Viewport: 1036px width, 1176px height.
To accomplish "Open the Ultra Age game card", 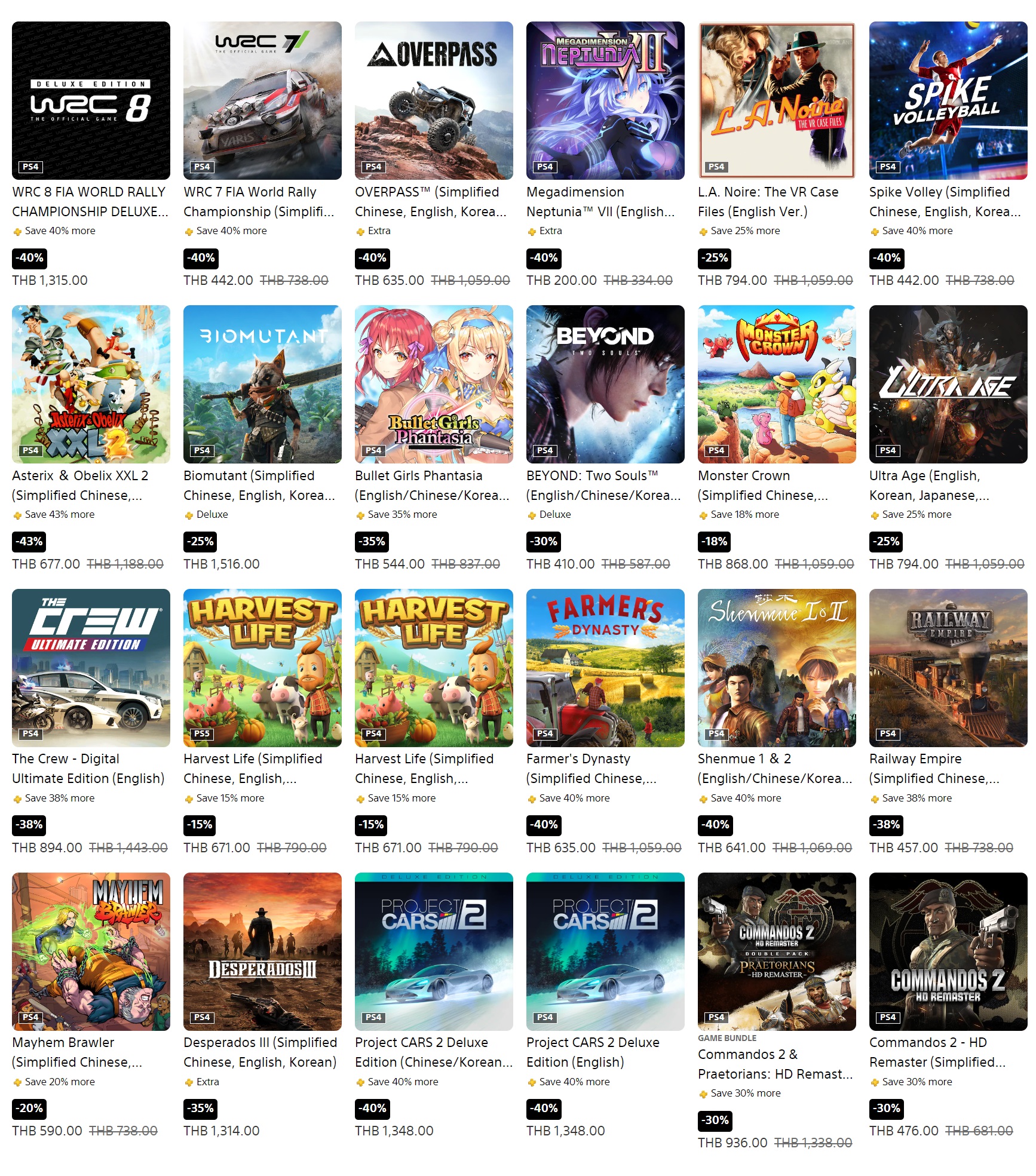I will pyautogui.click(x=948, y=384).
